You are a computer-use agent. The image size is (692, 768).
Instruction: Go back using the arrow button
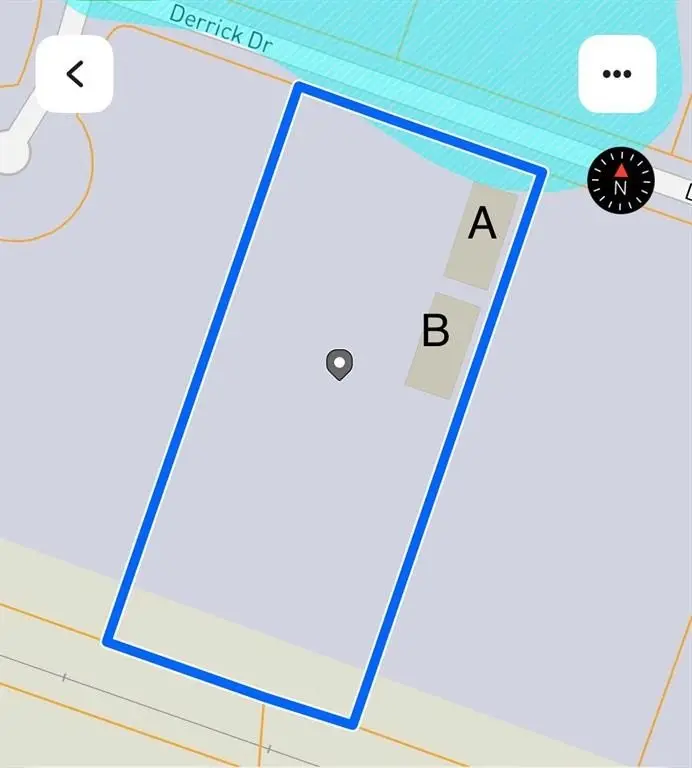pos(75,74)
